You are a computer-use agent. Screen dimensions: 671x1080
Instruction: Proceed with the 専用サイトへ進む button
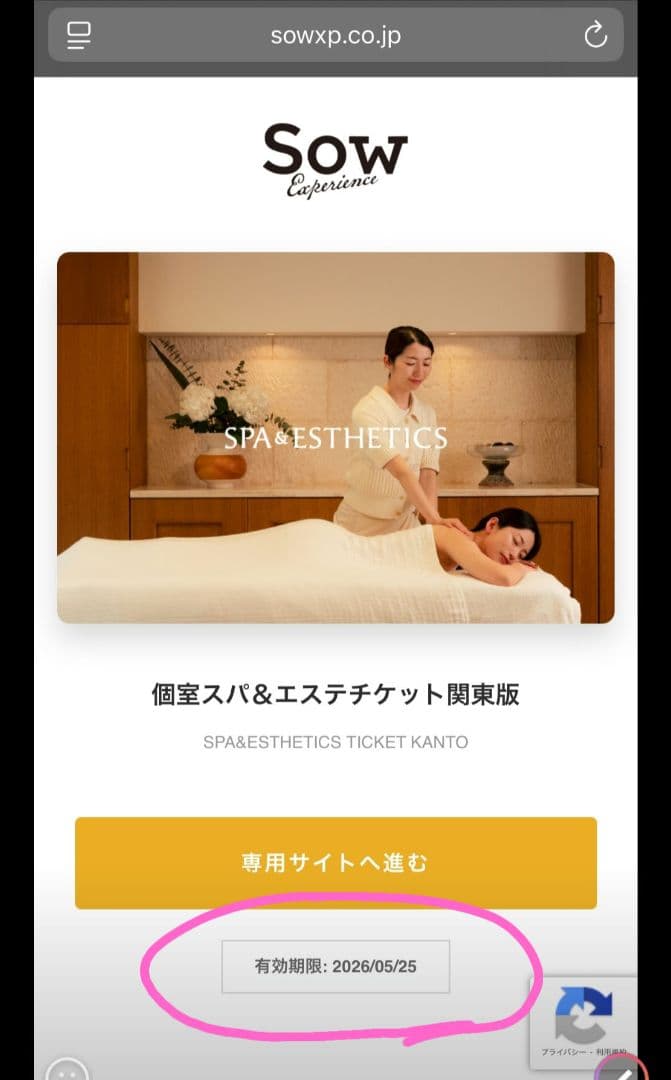(335, 862)
